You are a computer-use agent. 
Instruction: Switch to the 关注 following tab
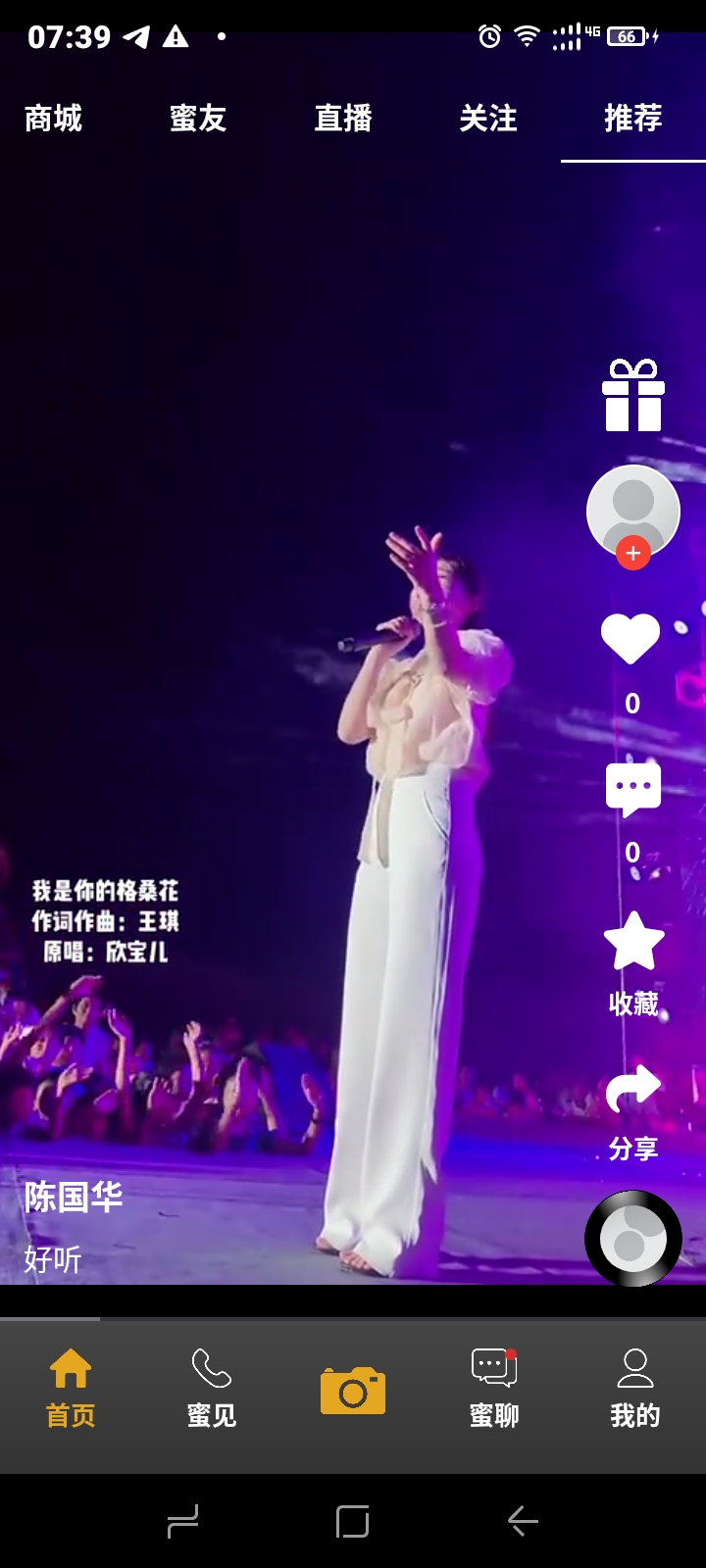[488, 119]
